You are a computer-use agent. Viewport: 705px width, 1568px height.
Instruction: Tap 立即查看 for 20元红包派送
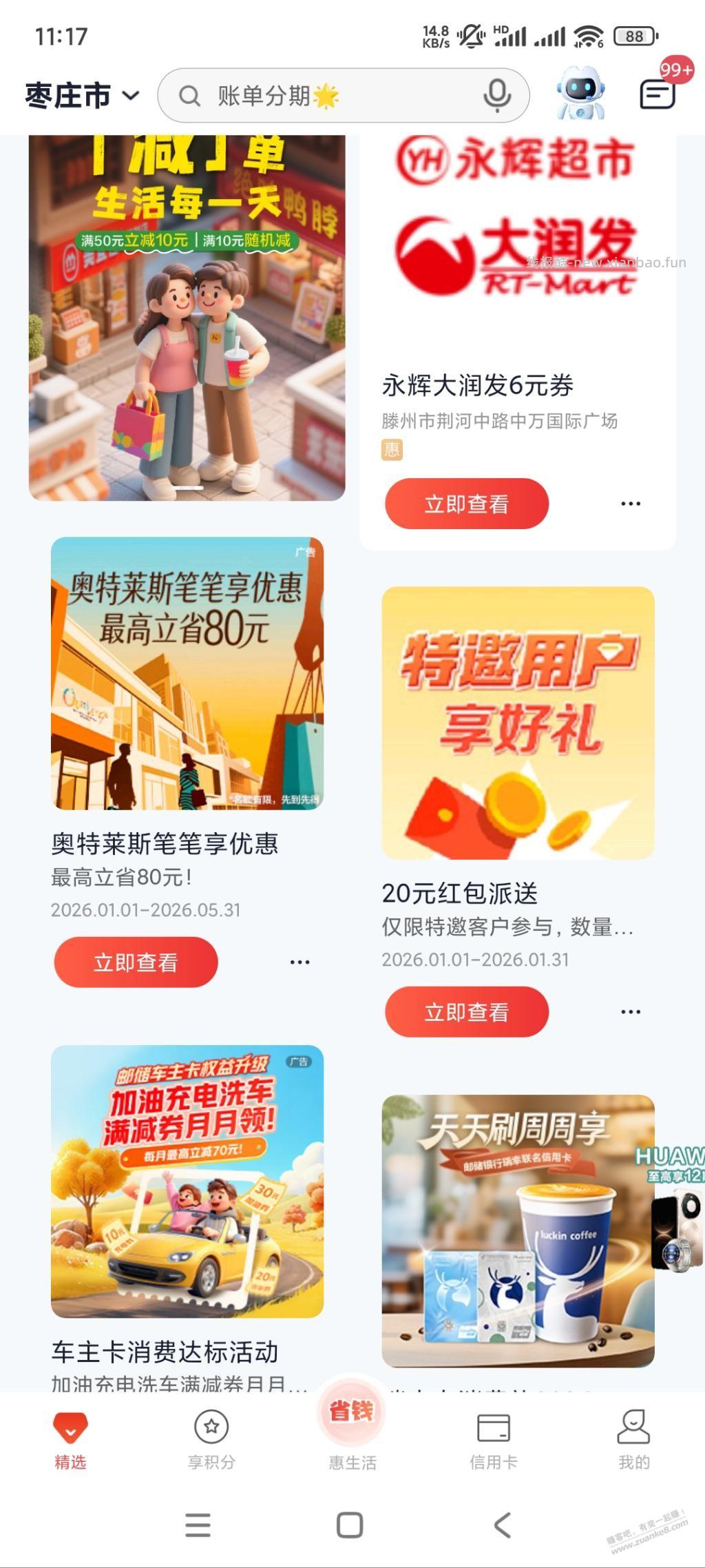465,1012
